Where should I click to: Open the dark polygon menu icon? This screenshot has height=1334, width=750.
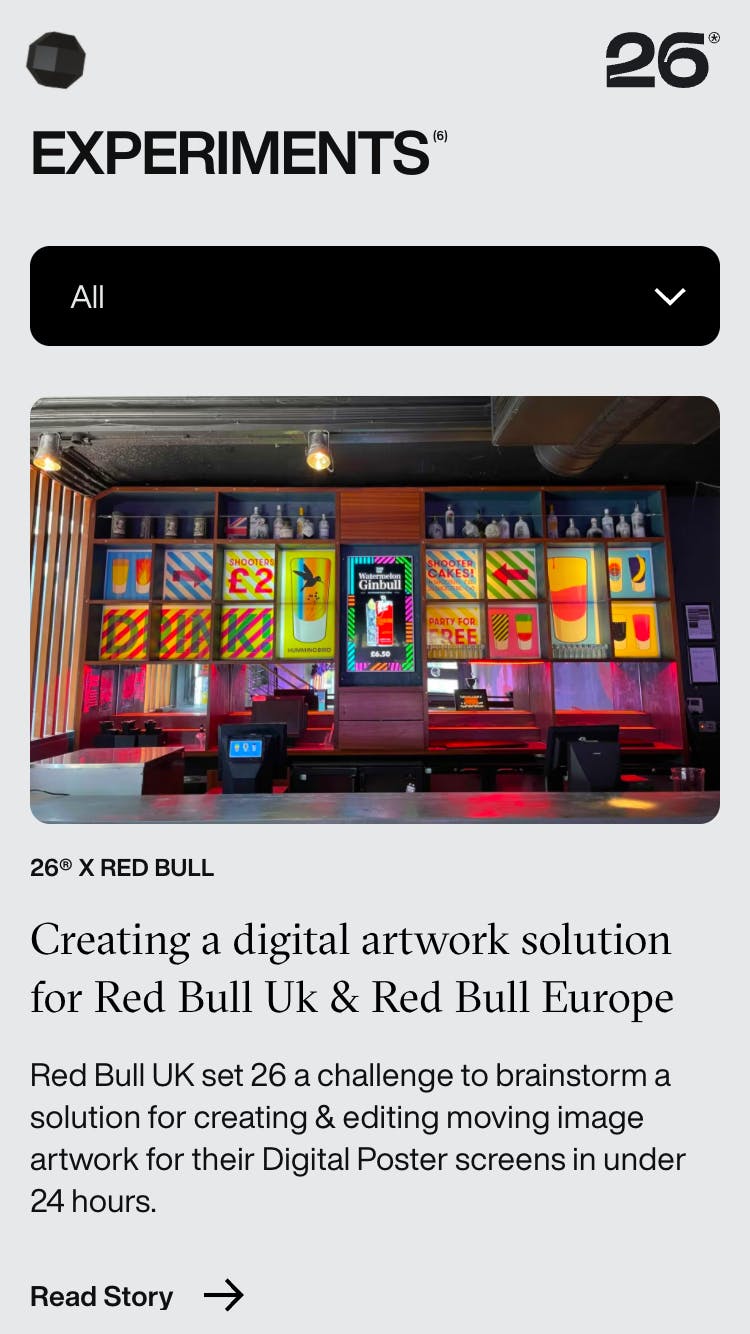56,60
